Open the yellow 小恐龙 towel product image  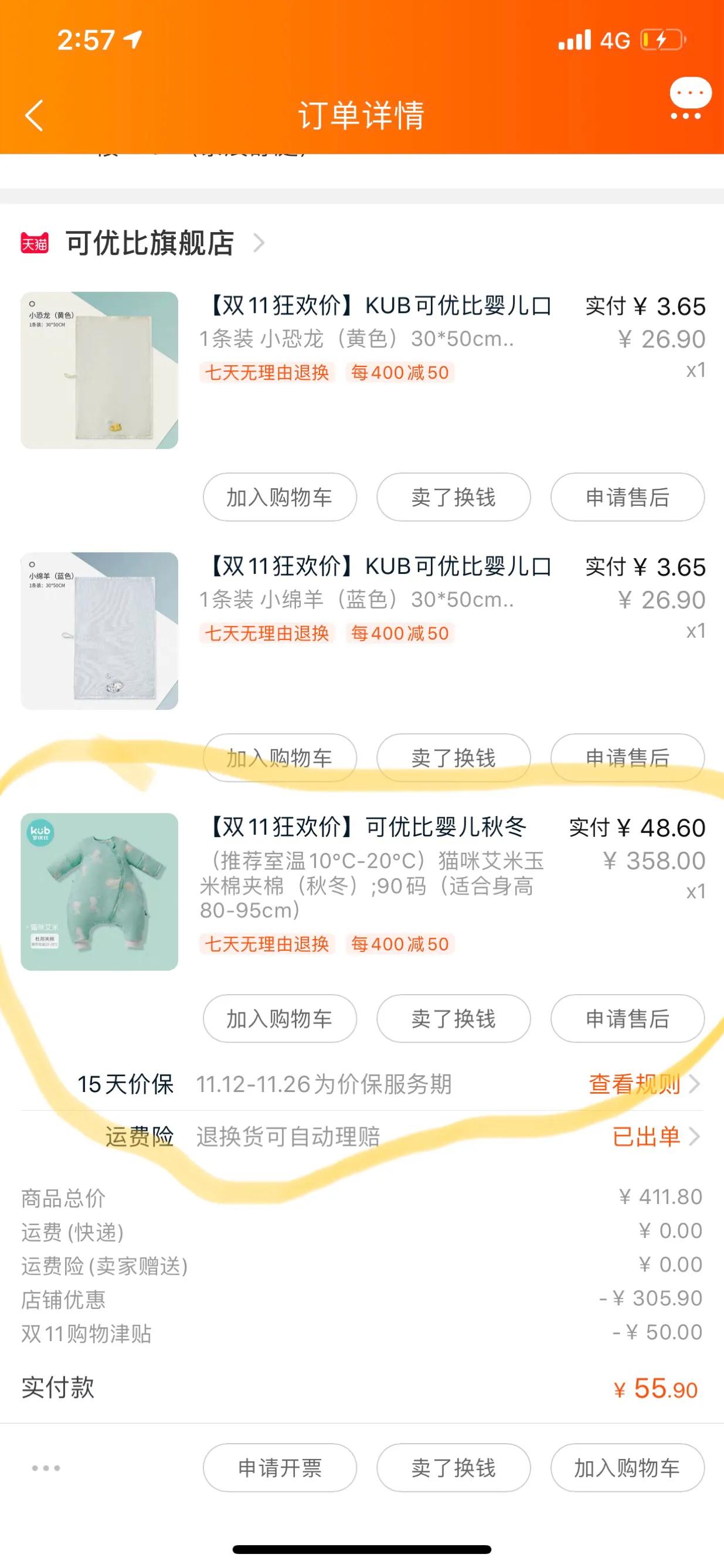(99, 370)
